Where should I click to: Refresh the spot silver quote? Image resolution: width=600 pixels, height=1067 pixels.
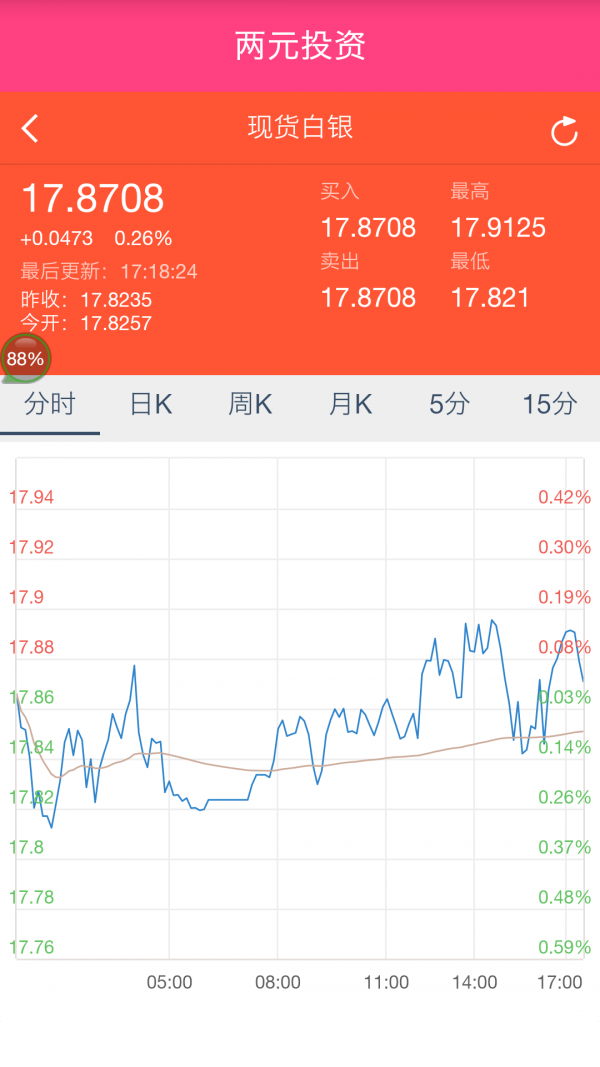coord(564,131)
